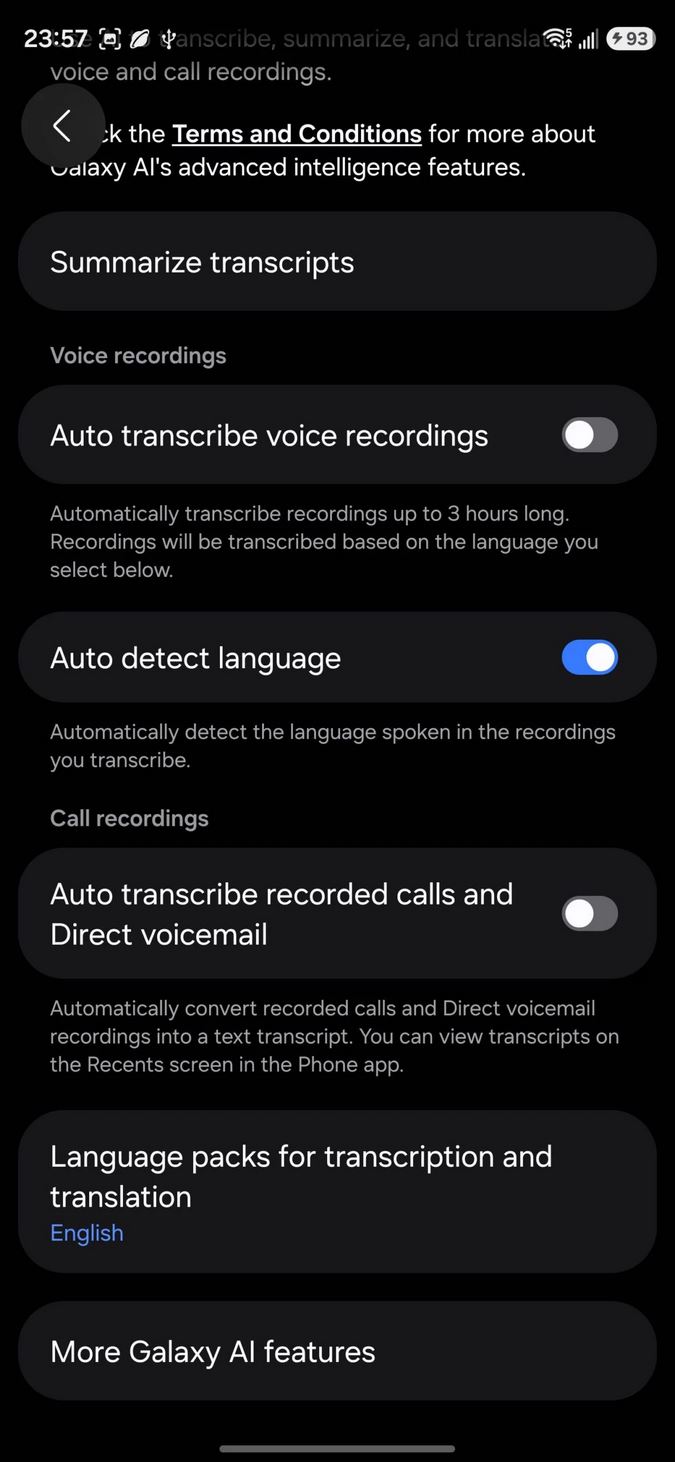Go back using the back arrow
The width and height of the screenshot is (675, 1462).
click(63, 126)
